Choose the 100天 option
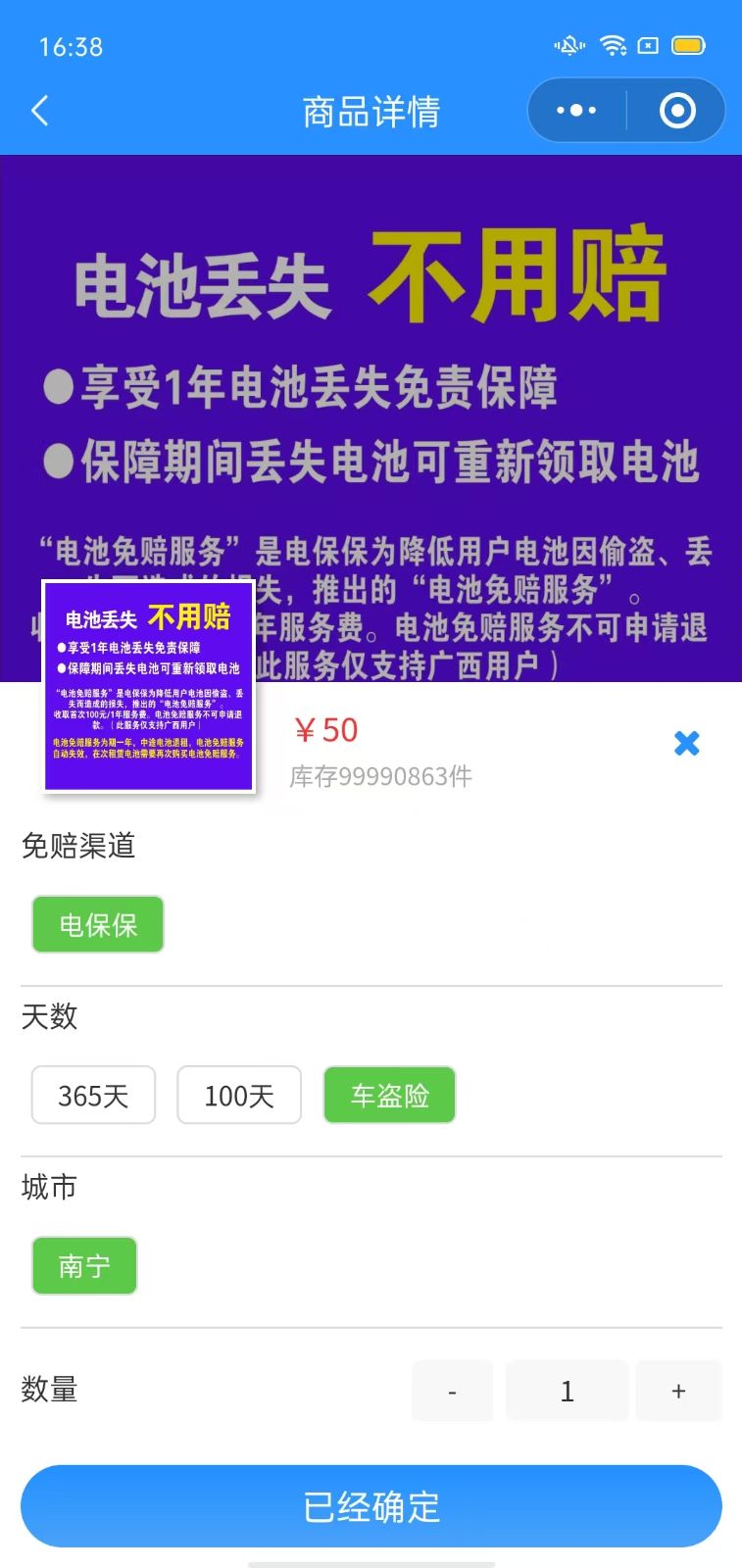742x1568 pixels. pyautogui.click(x=238, y=1095)
